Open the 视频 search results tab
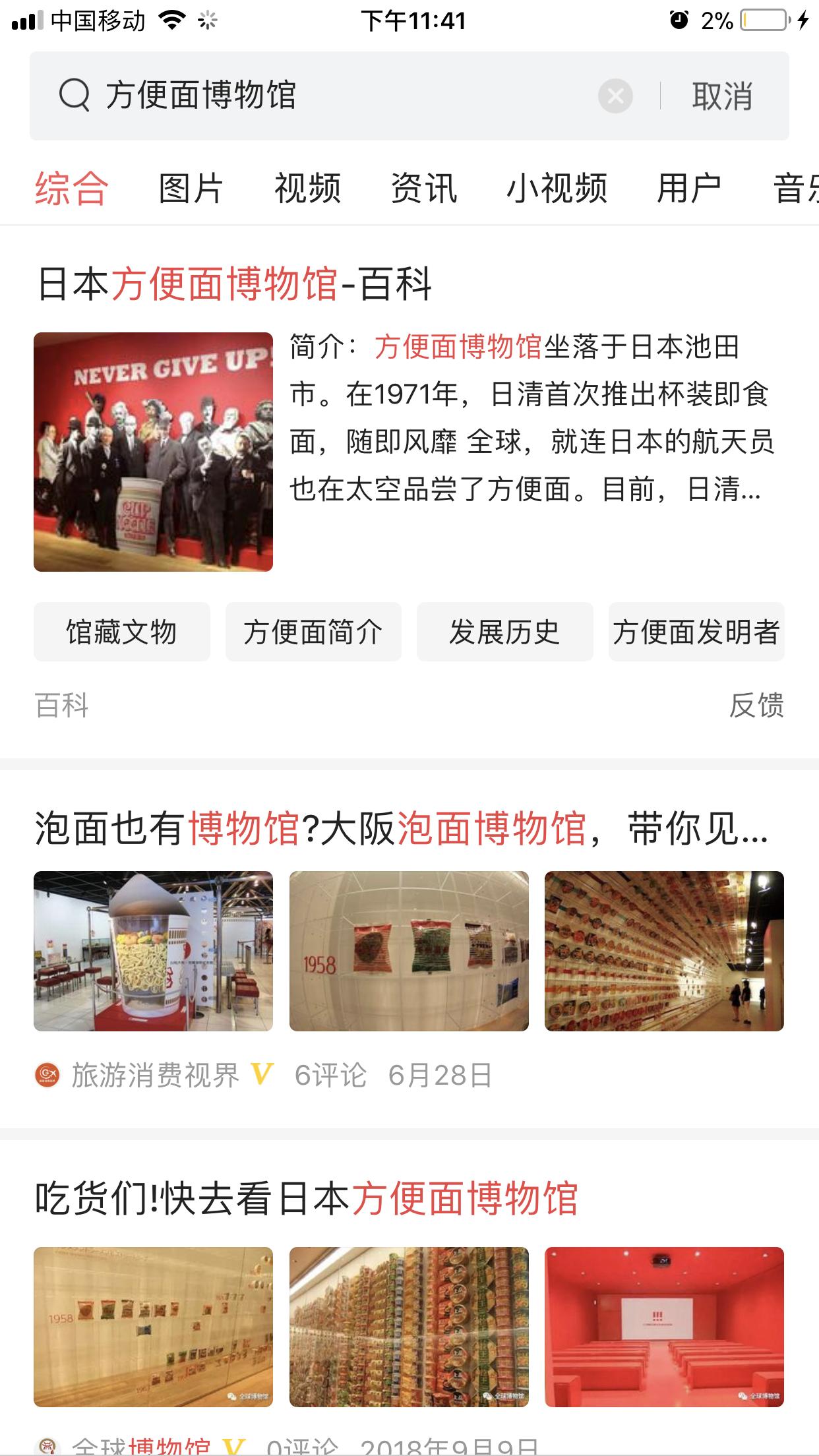The height and width of the screenshot is (1456, 819). pyautogui.click(x=307, y=188)
